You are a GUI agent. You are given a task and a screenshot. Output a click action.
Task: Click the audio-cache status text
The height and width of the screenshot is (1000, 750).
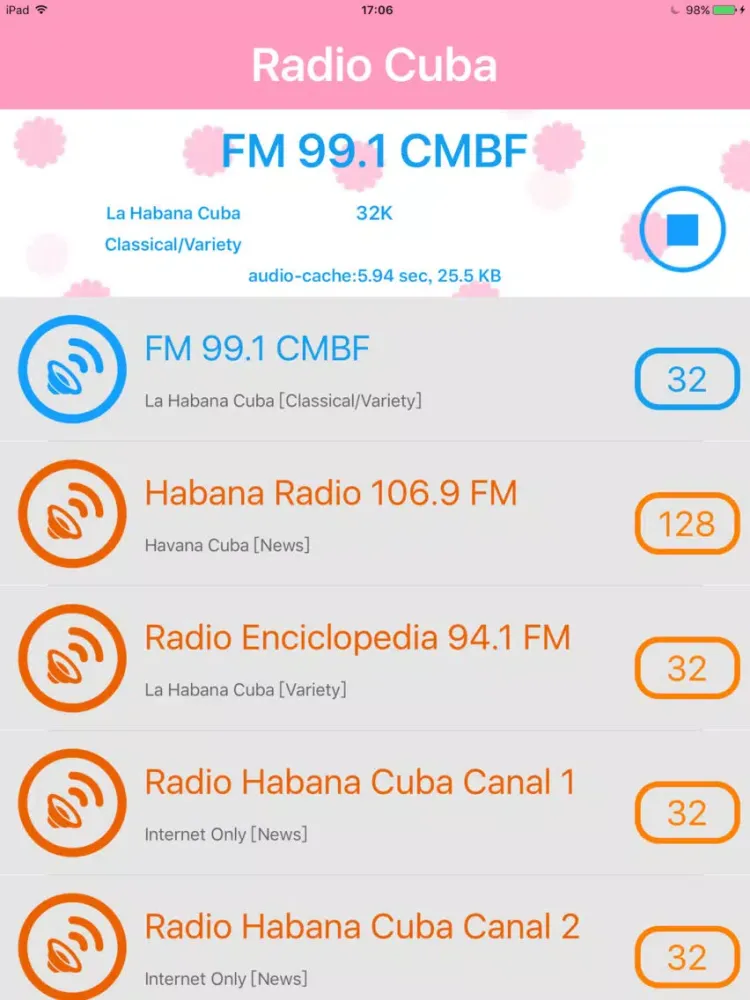click(x=375, y=276)
